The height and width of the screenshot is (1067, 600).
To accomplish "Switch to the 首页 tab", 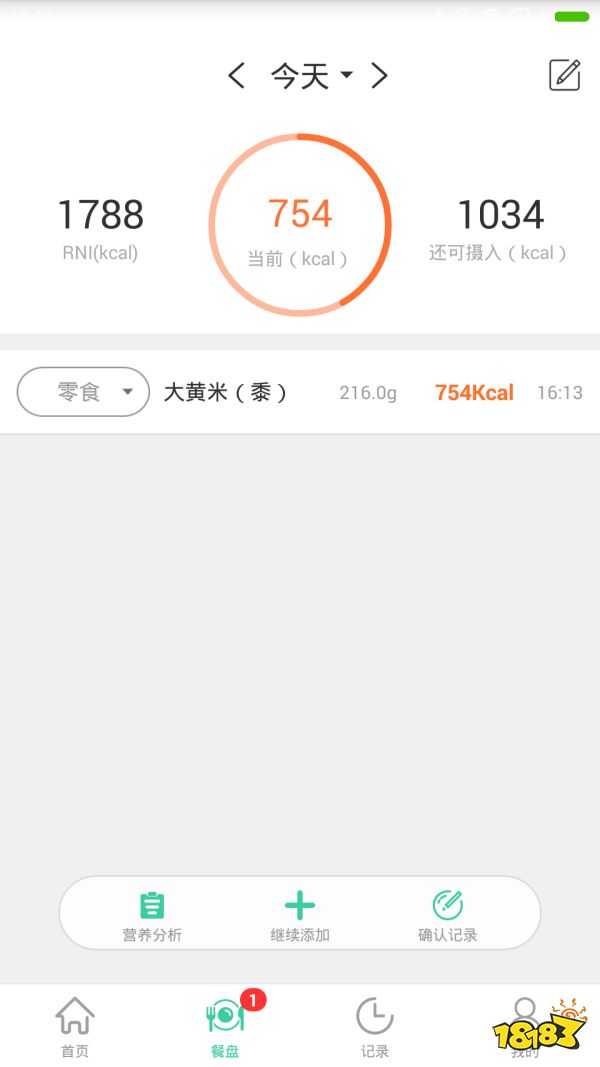I will (x=75, y=1027).
